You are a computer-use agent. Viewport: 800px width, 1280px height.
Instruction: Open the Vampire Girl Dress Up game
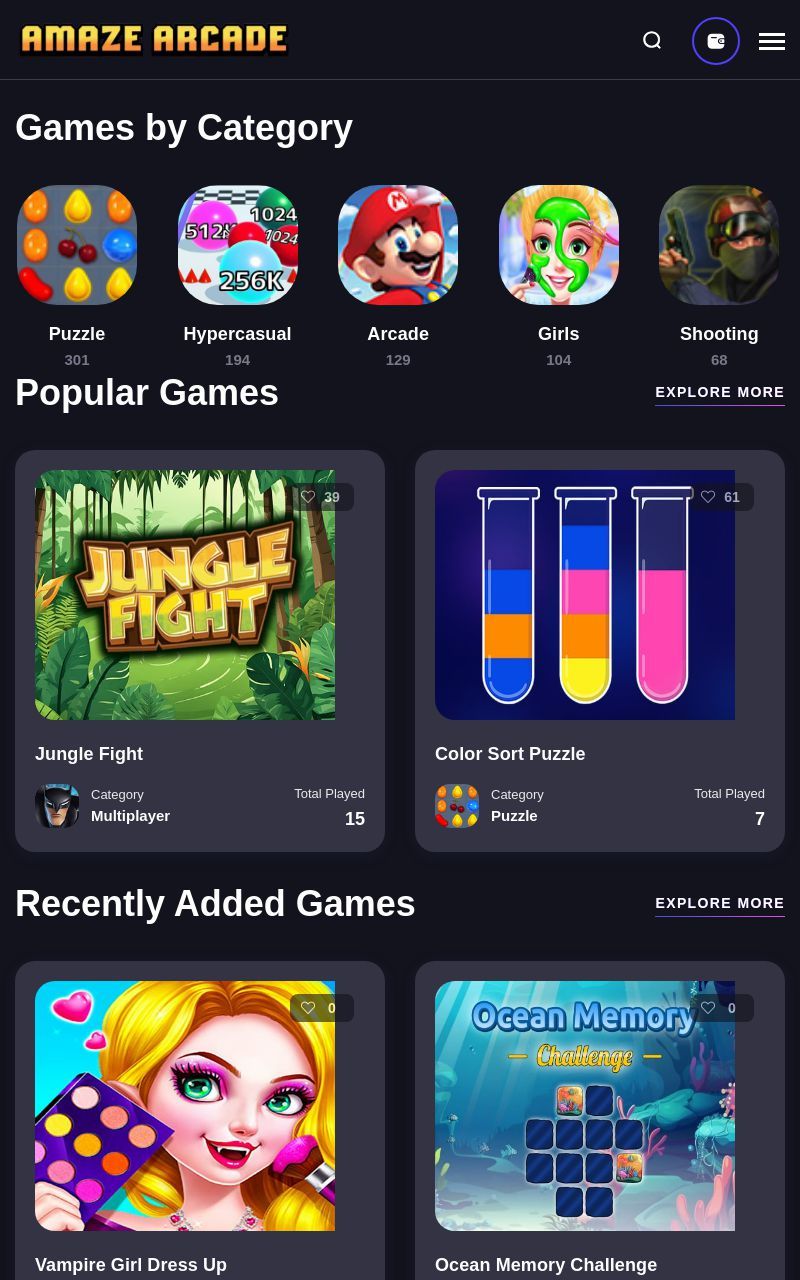[x=185, y=1105]
